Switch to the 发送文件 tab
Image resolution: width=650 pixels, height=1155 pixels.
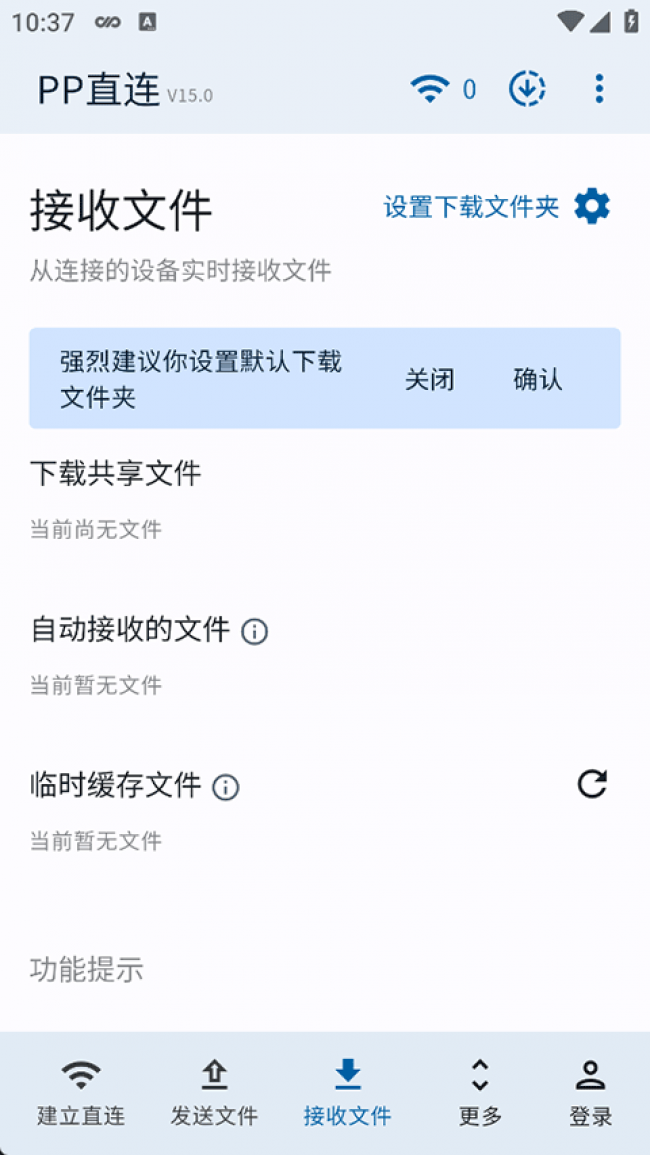(214, 1093)
